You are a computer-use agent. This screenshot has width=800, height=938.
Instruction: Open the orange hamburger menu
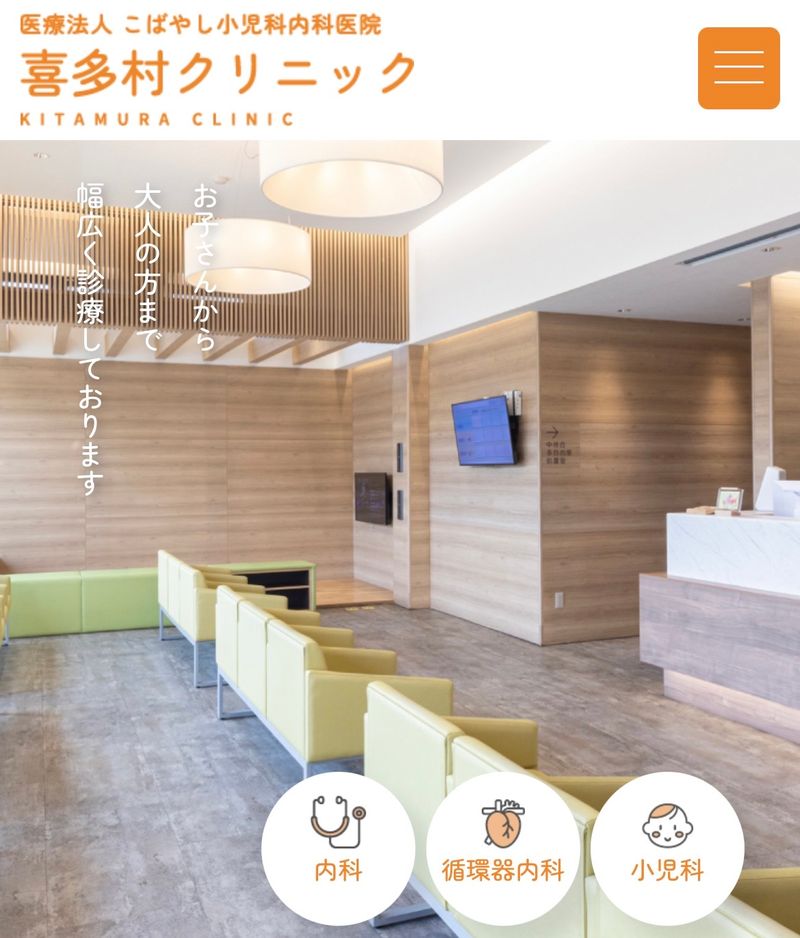(738, 68)
